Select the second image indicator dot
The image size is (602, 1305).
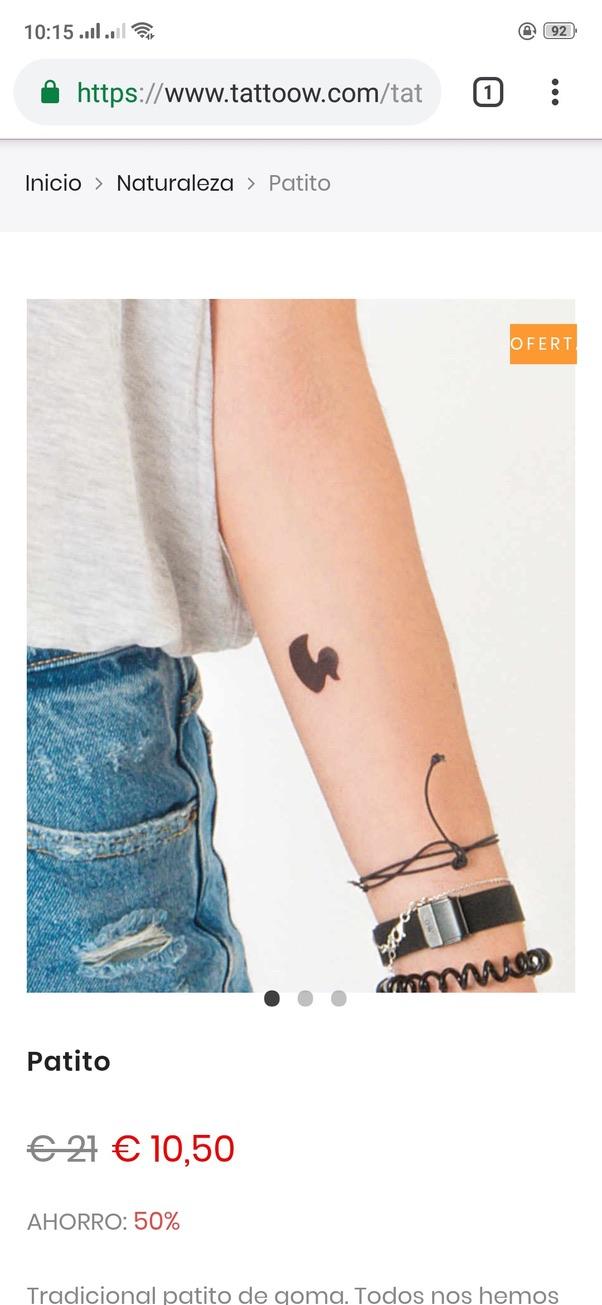point(305,998)
